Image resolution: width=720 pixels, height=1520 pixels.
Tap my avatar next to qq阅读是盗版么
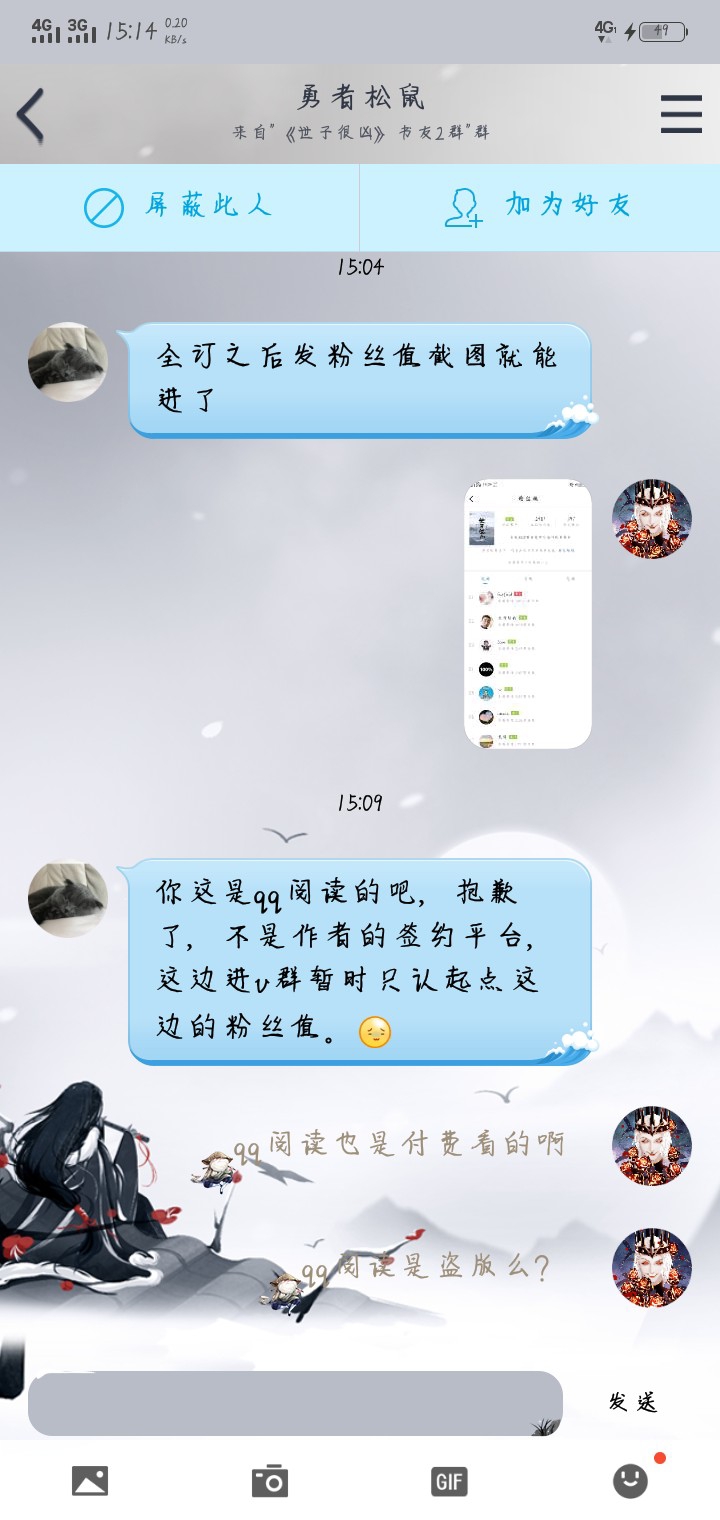[x=652, y=1267]
